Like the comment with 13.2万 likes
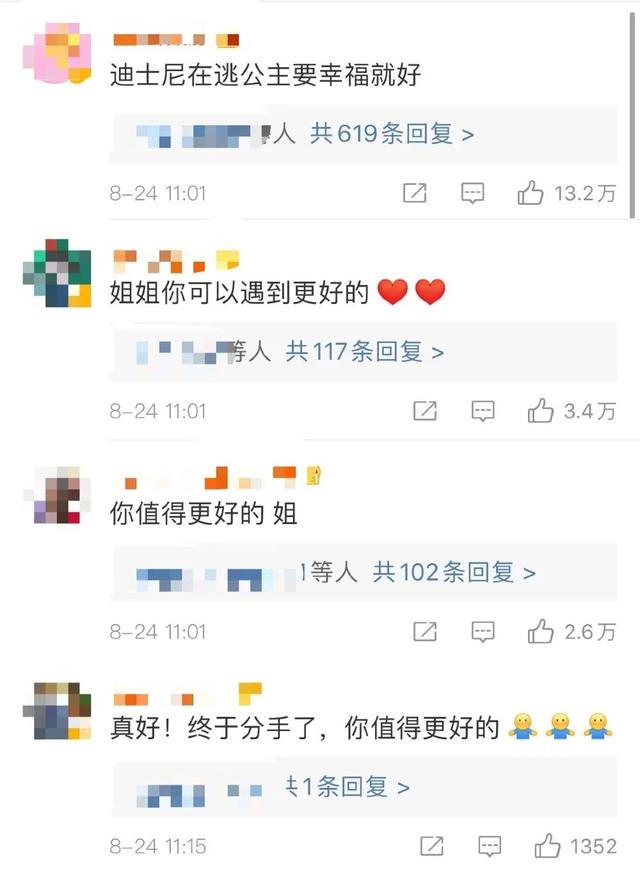Screen dimensions: 640x873 click(530, 193)
